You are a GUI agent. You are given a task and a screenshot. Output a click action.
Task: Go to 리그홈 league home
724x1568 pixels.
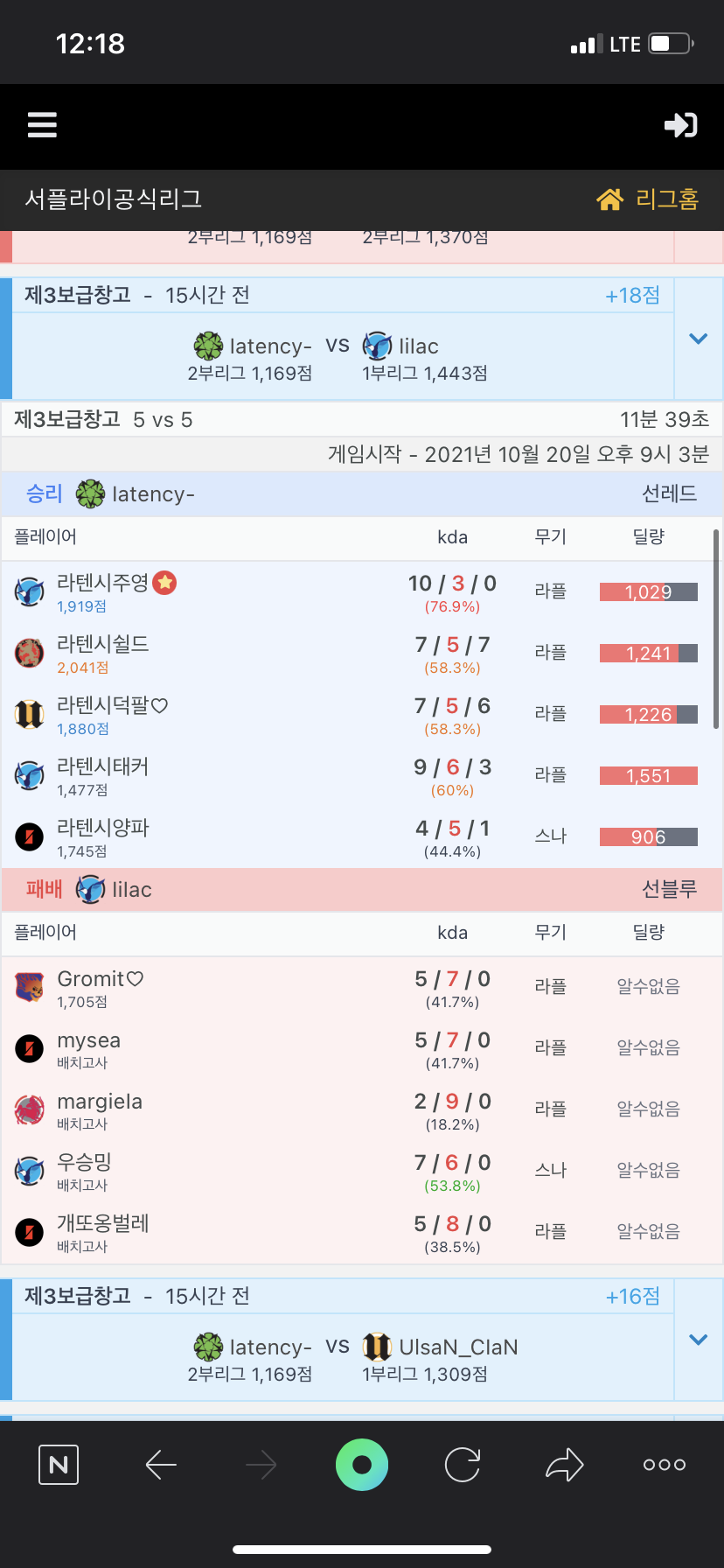tap(648, 199)
